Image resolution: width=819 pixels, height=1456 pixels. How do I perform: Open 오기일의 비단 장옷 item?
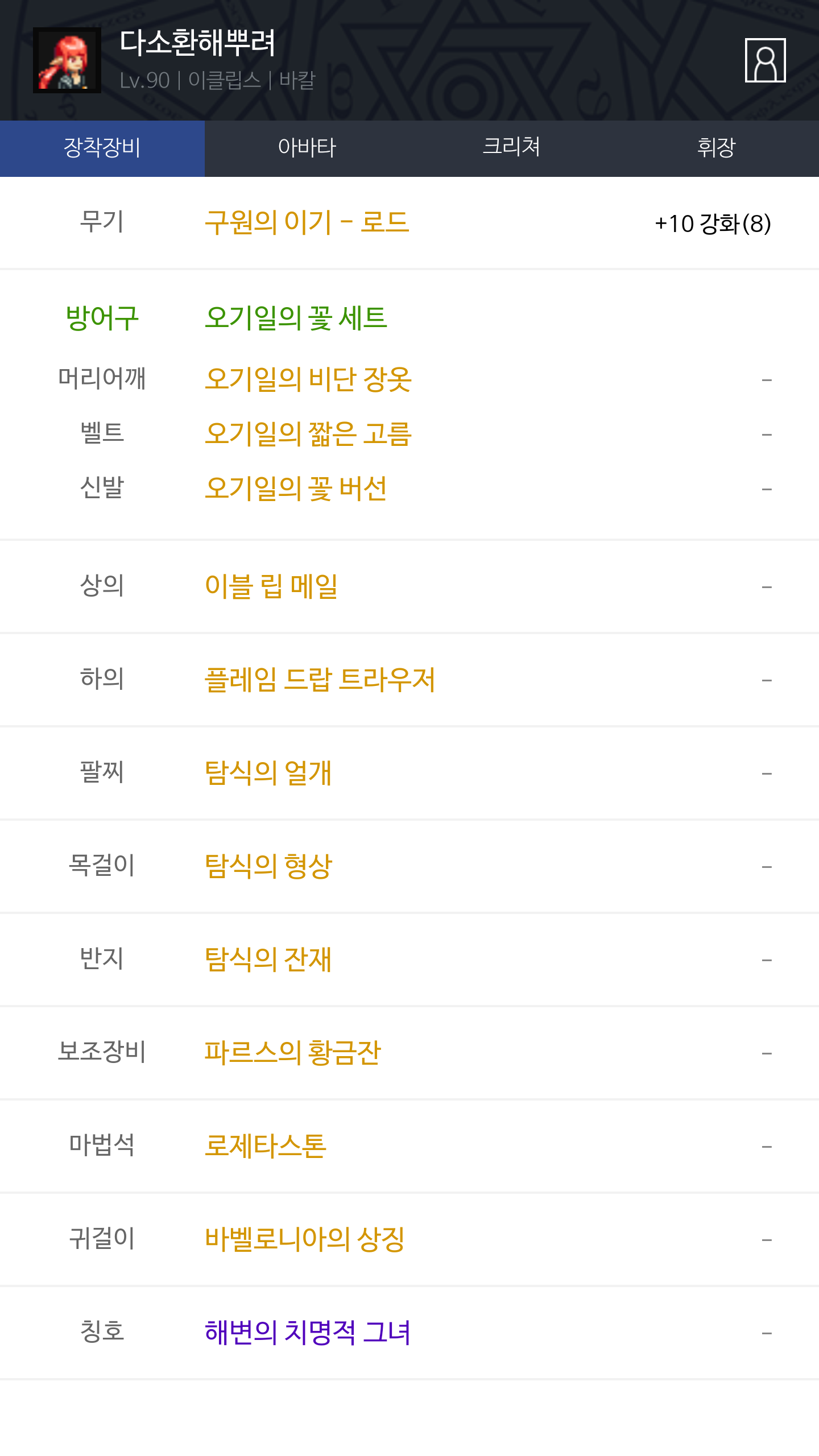[308, 379]
